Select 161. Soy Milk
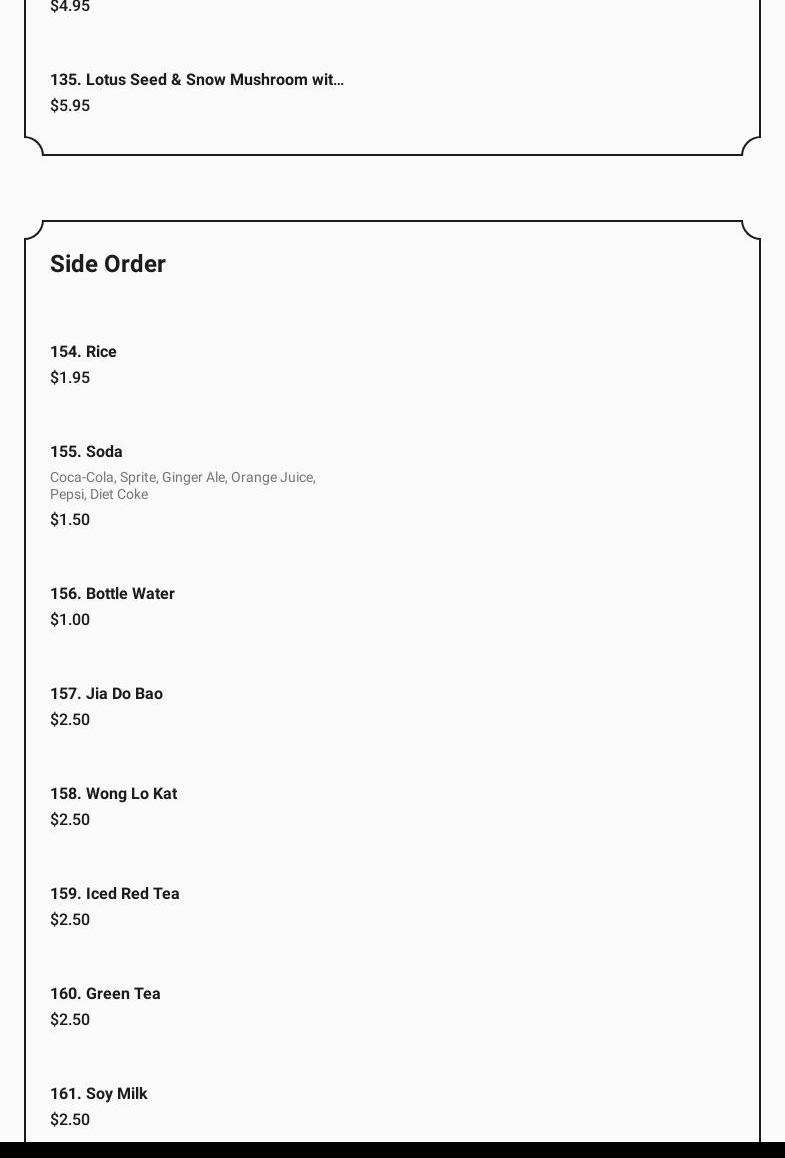The width and height of the screenshot is (785, 1158). [99, 1094]
